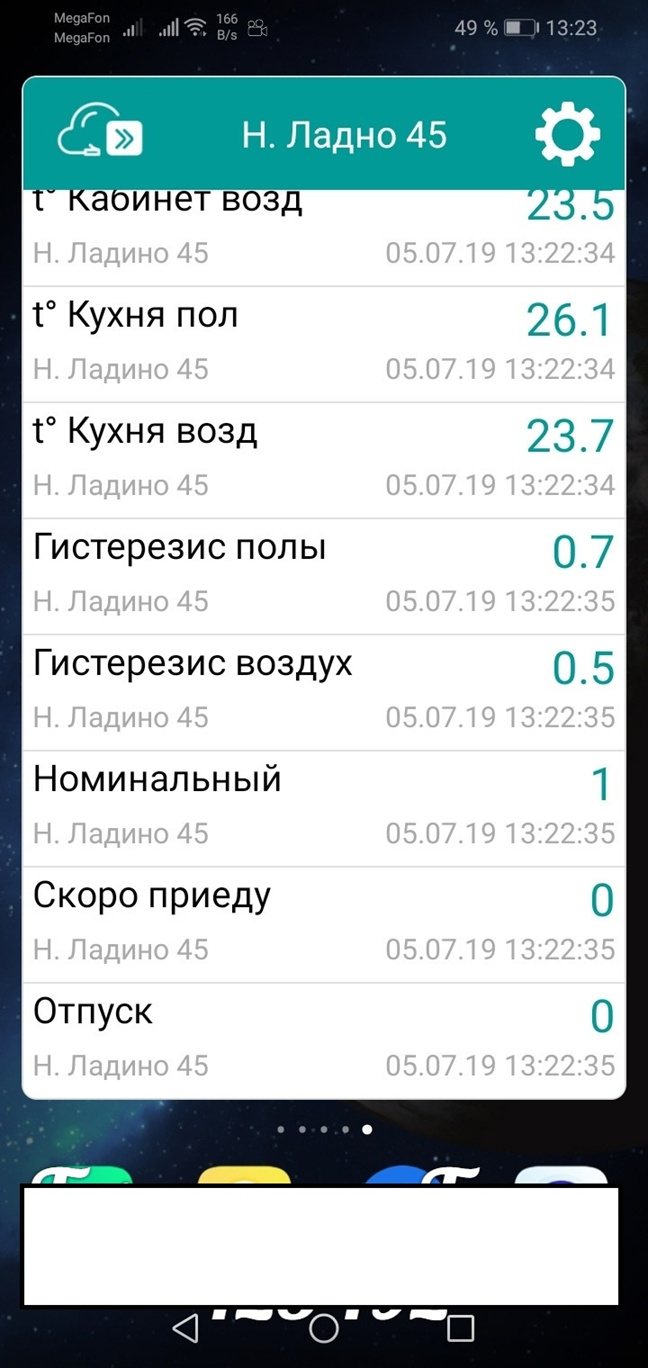Viewport: 648px width, 1368px height.
Task: Open the t° Кухня пол row
Action: 324,344
